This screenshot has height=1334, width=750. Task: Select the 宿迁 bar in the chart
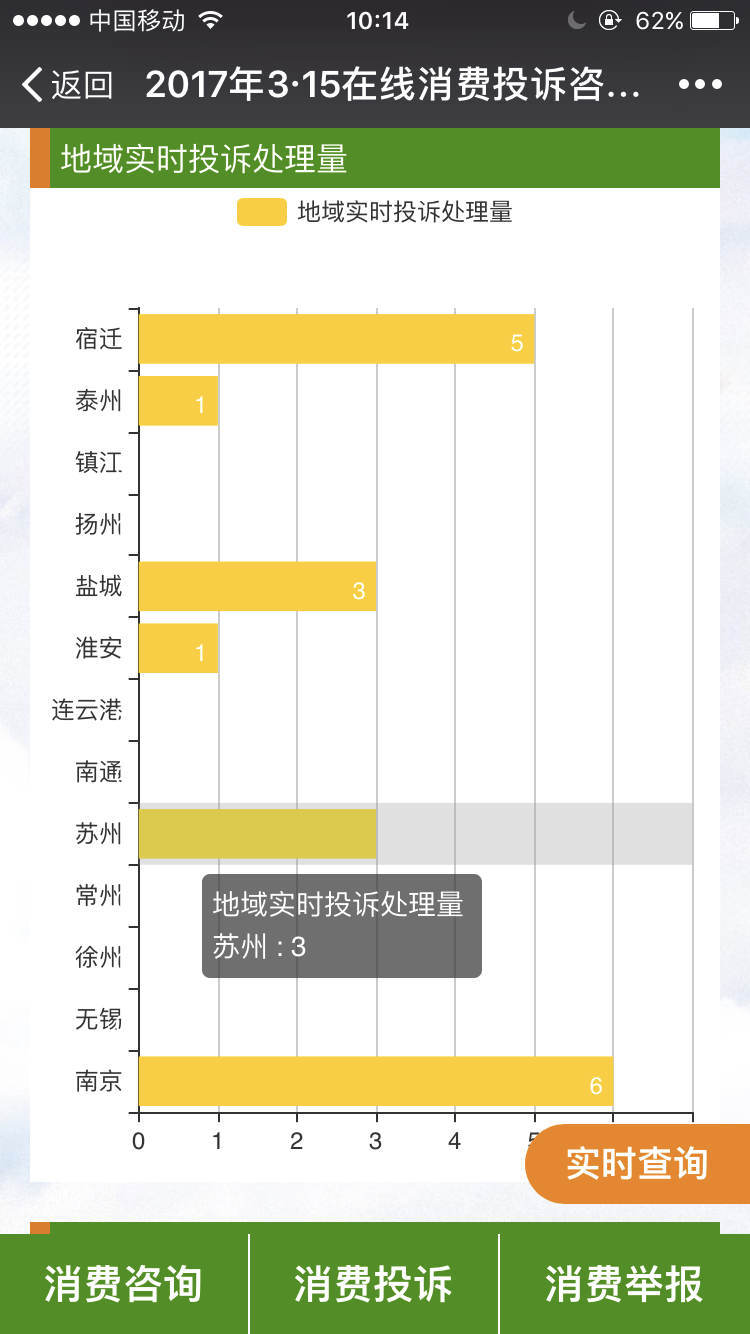tap(336, 339)
